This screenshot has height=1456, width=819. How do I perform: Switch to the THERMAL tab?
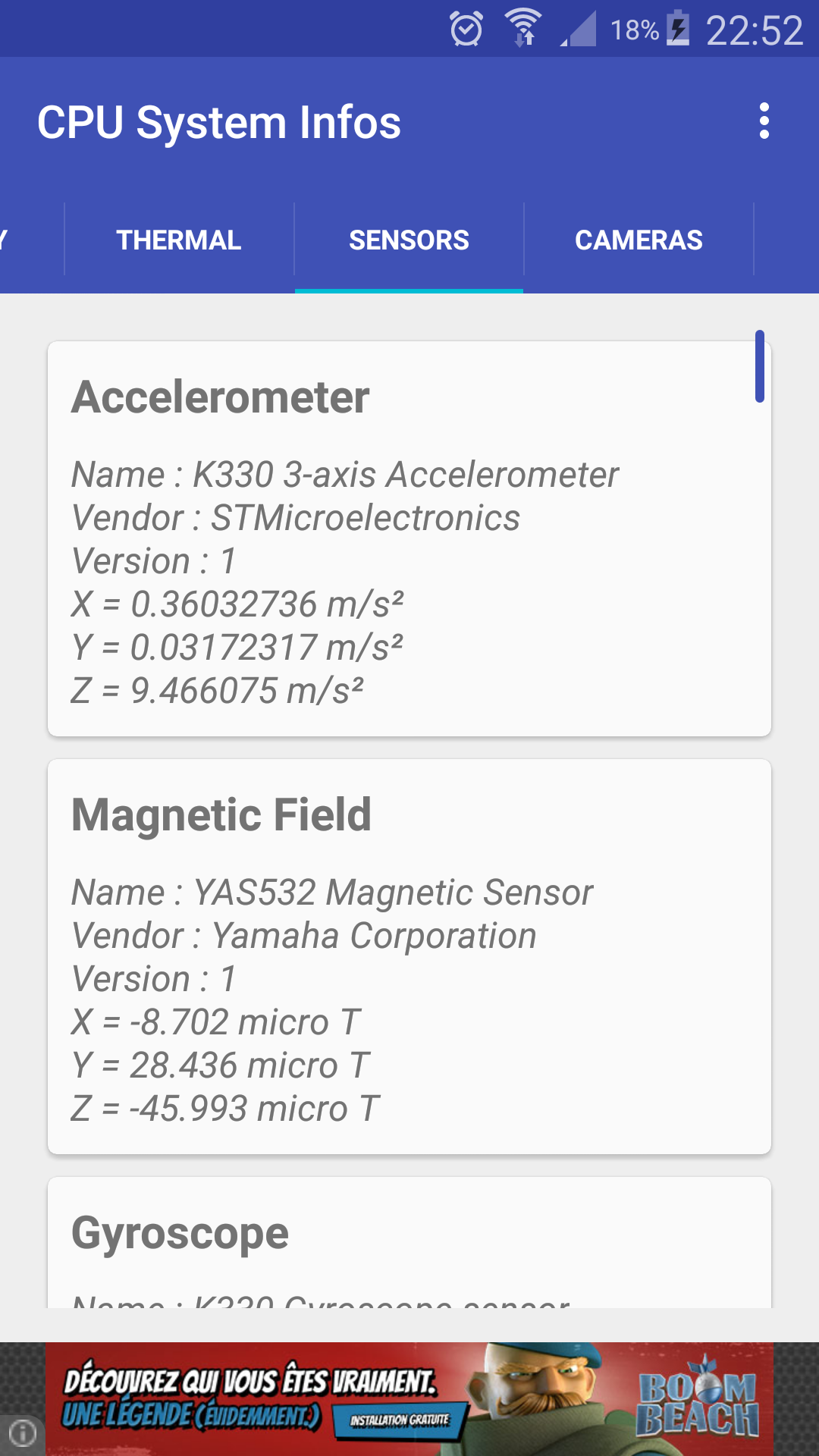click(177, 240)
